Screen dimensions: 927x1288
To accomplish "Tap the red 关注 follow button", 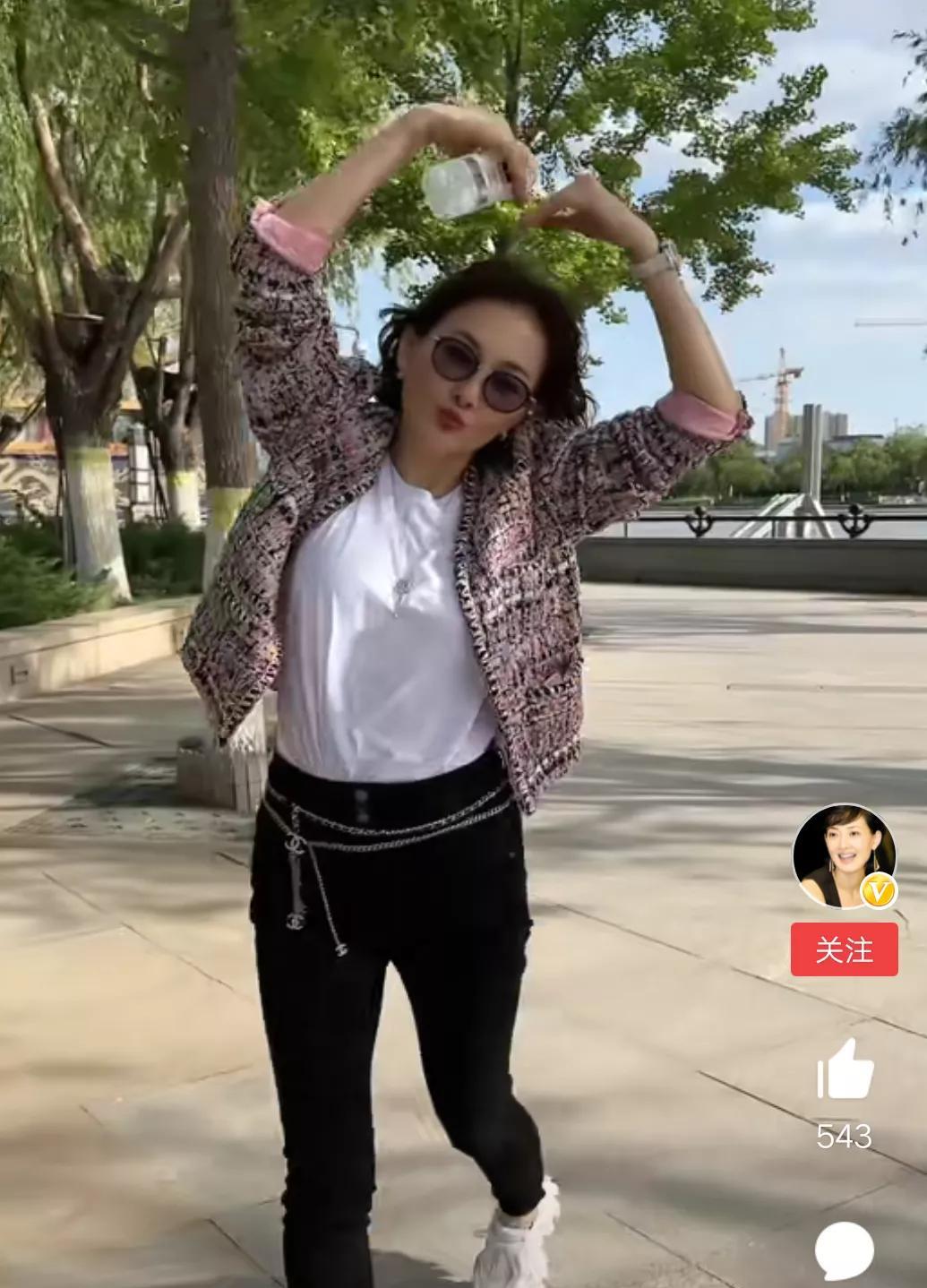I will [x=844, y=949].
